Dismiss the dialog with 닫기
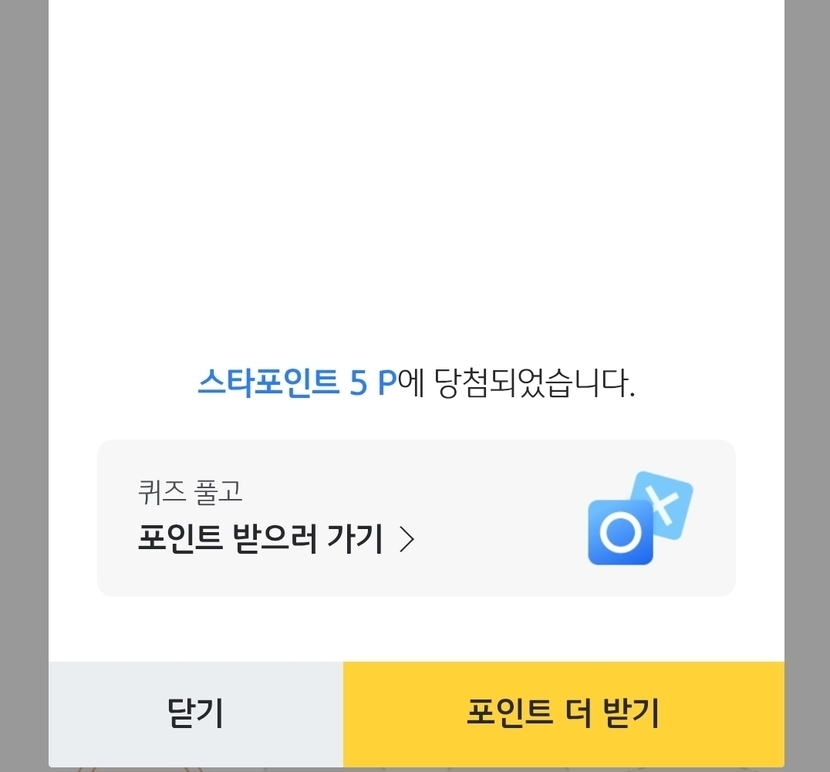The image size is (830, 772). point(196,714)
